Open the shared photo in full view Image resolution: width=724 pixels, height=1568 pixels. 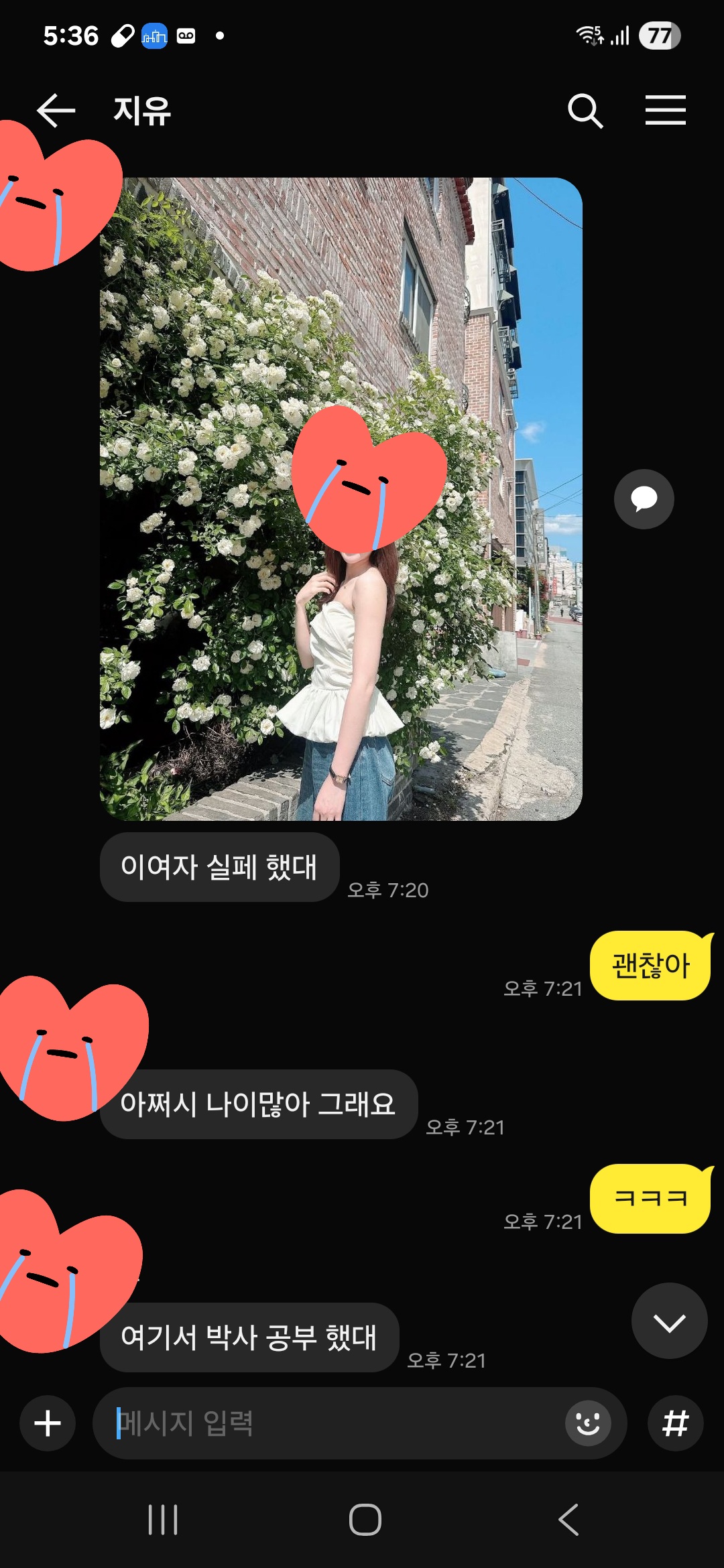click(x=341, y=499)
